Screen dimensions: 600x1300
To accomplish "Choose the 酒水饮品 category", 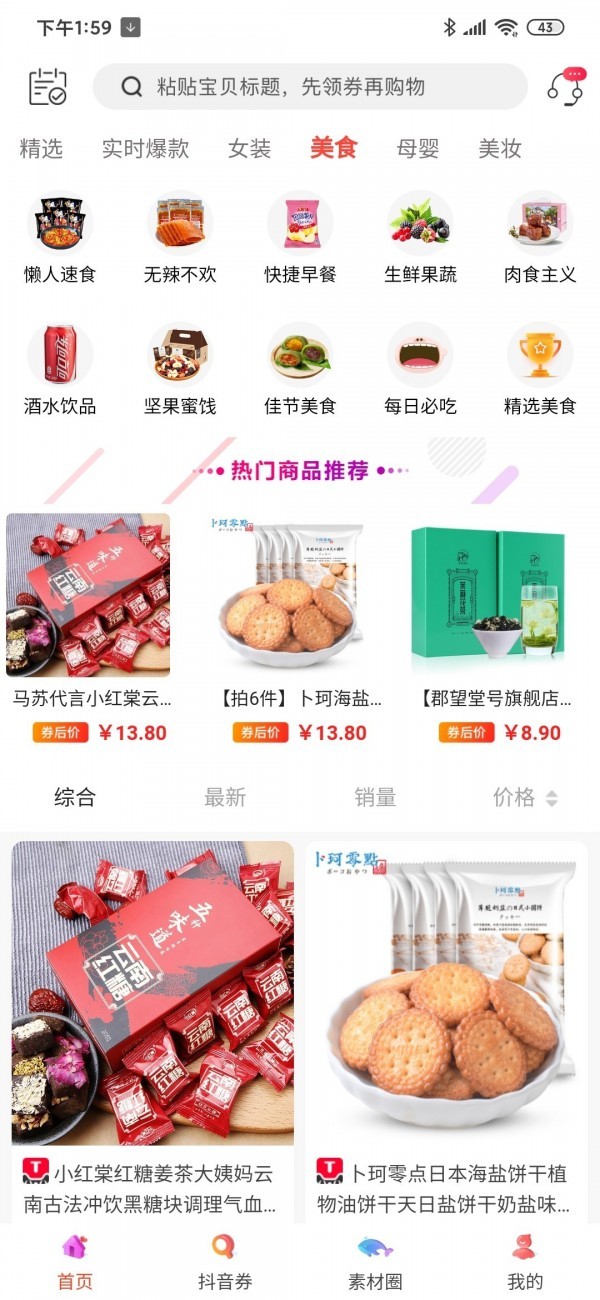I will coord(60,370).
